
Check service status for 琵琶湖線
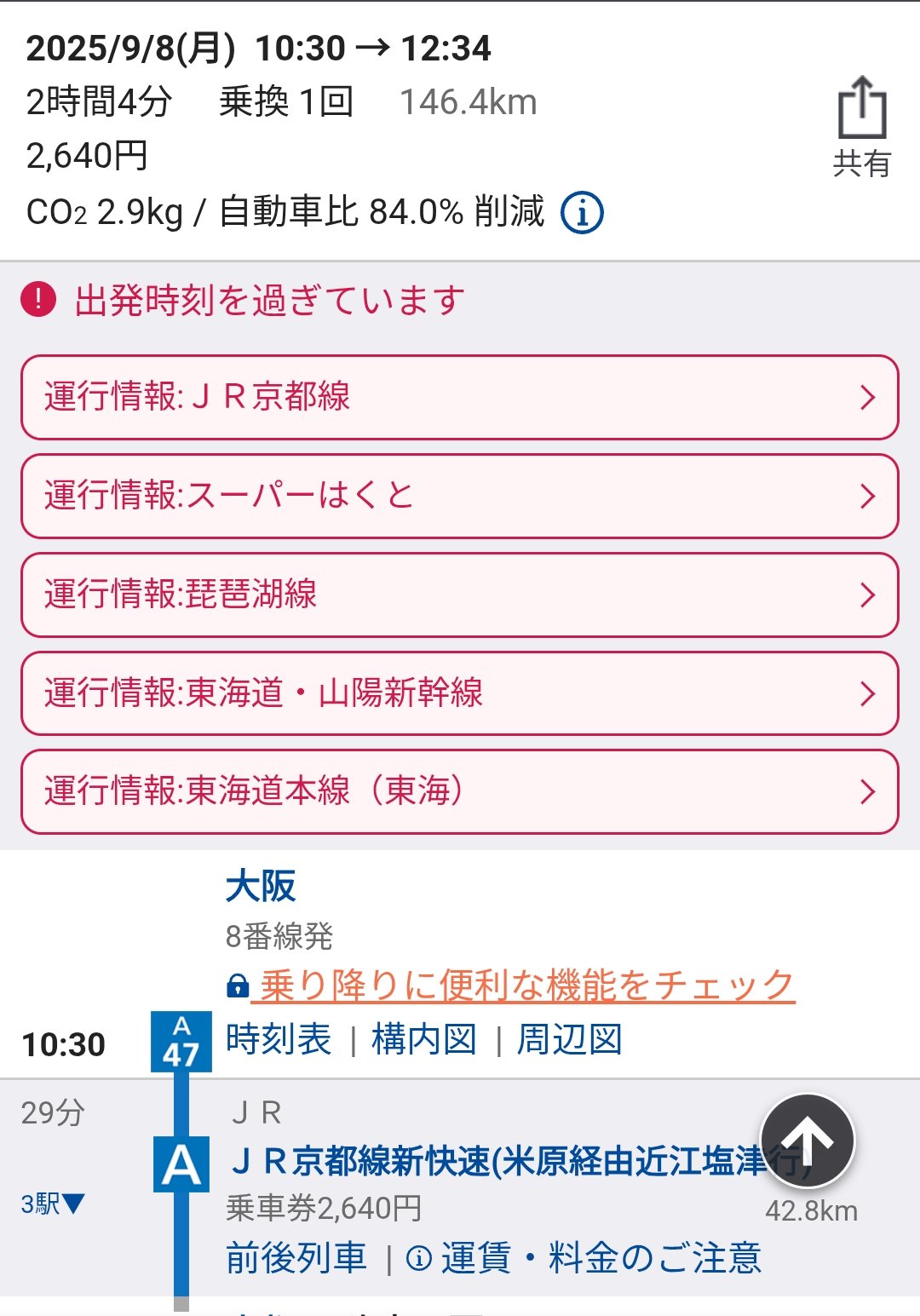point(459,595)
